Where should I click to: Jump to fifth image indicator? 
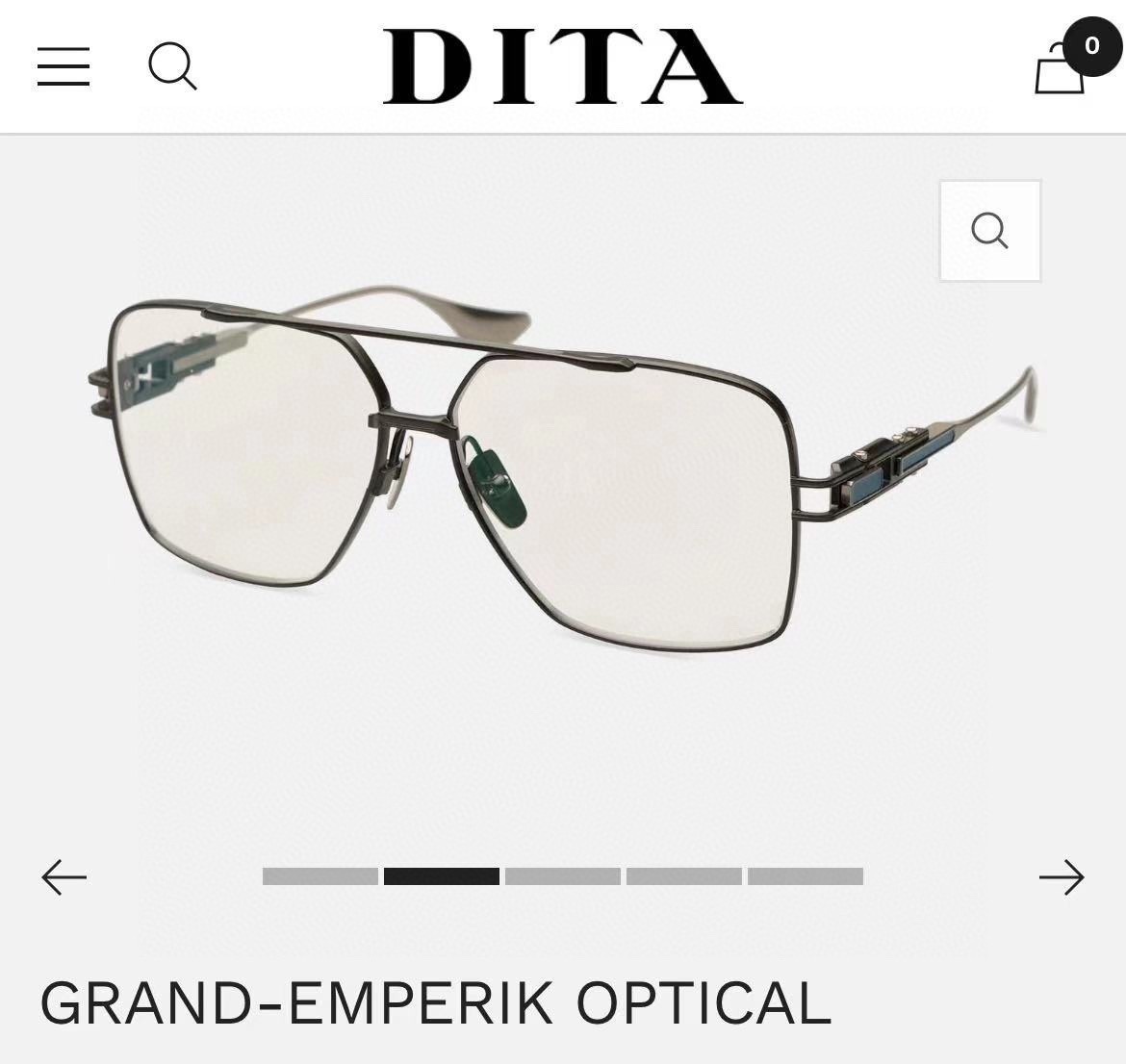click(805, 876)
